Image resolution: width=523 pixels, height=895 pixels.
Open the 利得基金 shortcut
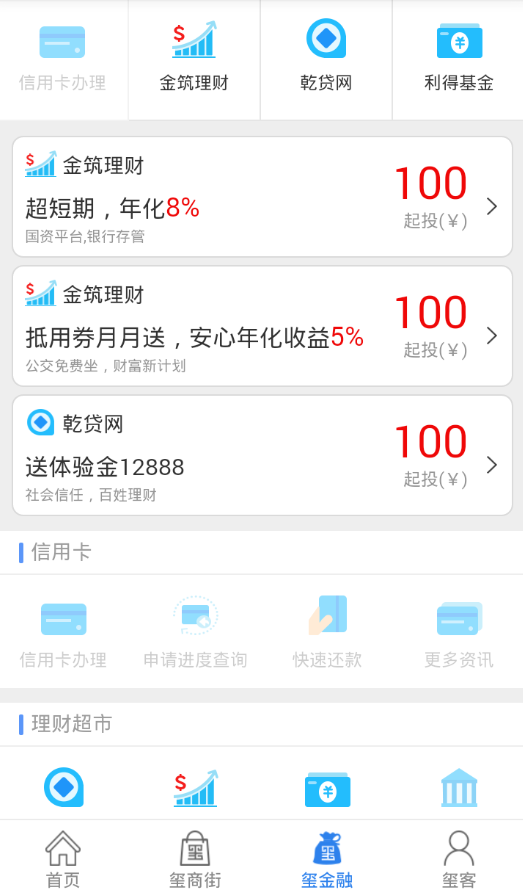pyautogui.click(x=458, y=59)
